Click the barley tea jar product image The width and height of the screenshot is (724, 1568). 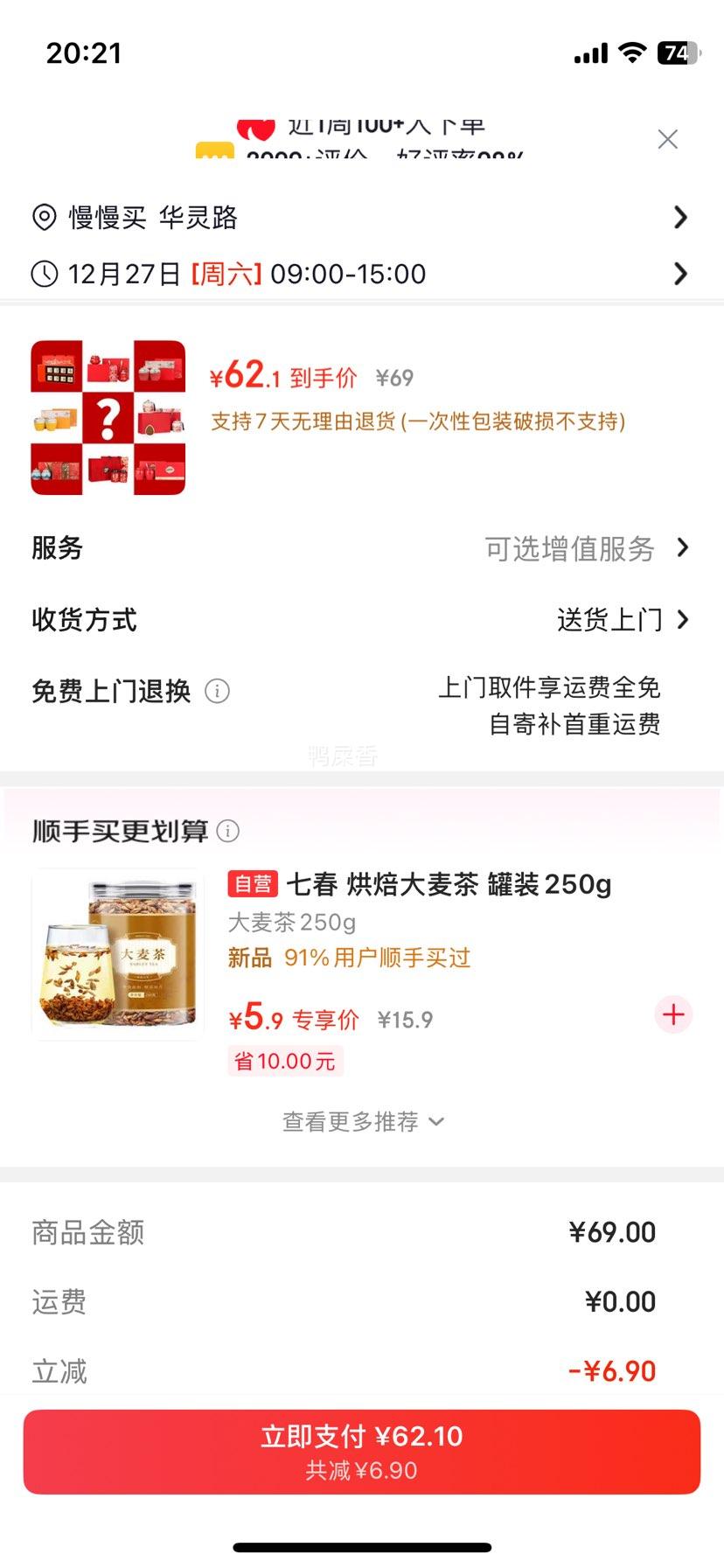tap(117, 953)
